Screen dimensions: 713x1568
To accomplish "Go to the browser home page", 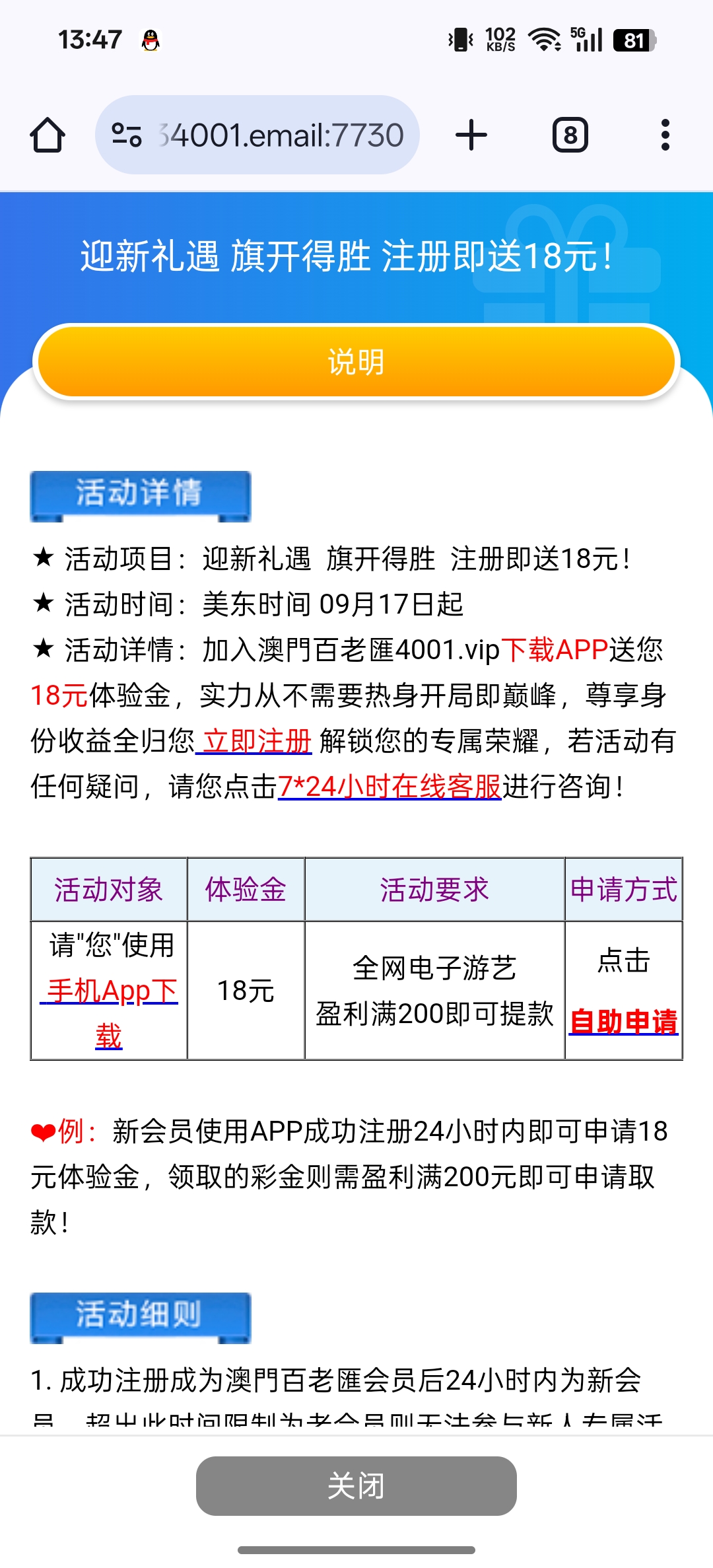I will tap(48, 135).
